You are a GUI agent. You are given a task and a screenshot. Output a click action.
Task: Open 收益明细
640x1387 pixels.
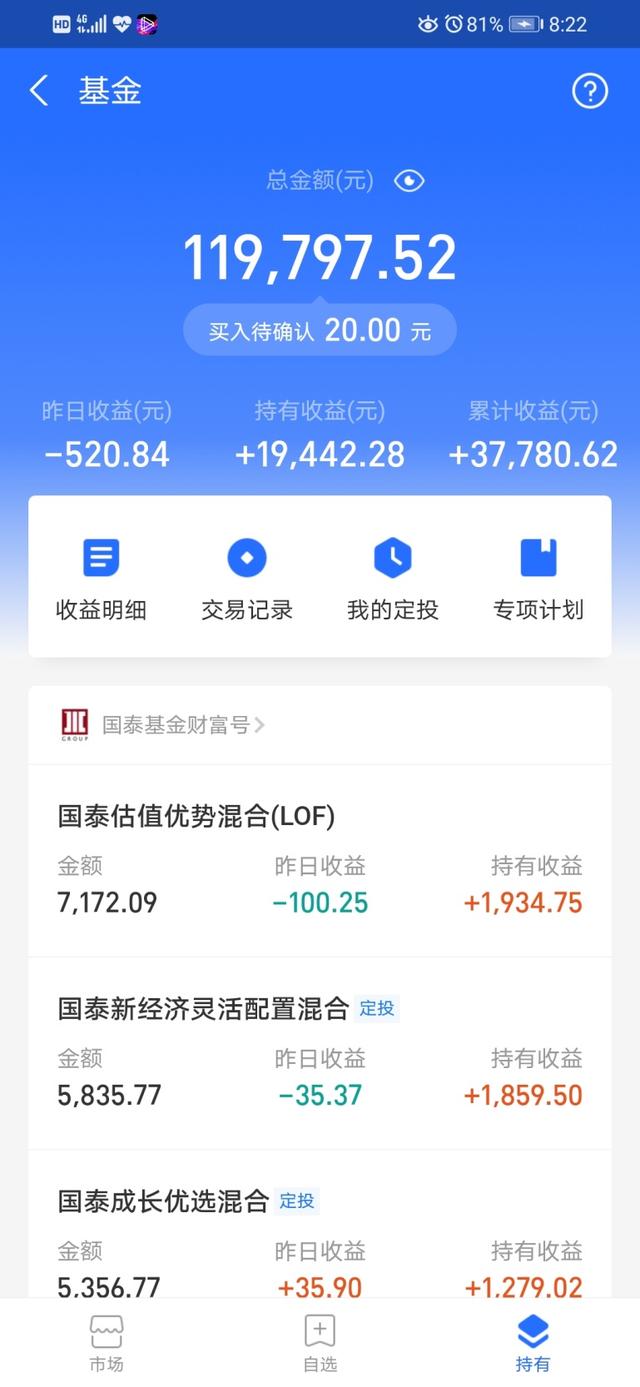(101, 577)
